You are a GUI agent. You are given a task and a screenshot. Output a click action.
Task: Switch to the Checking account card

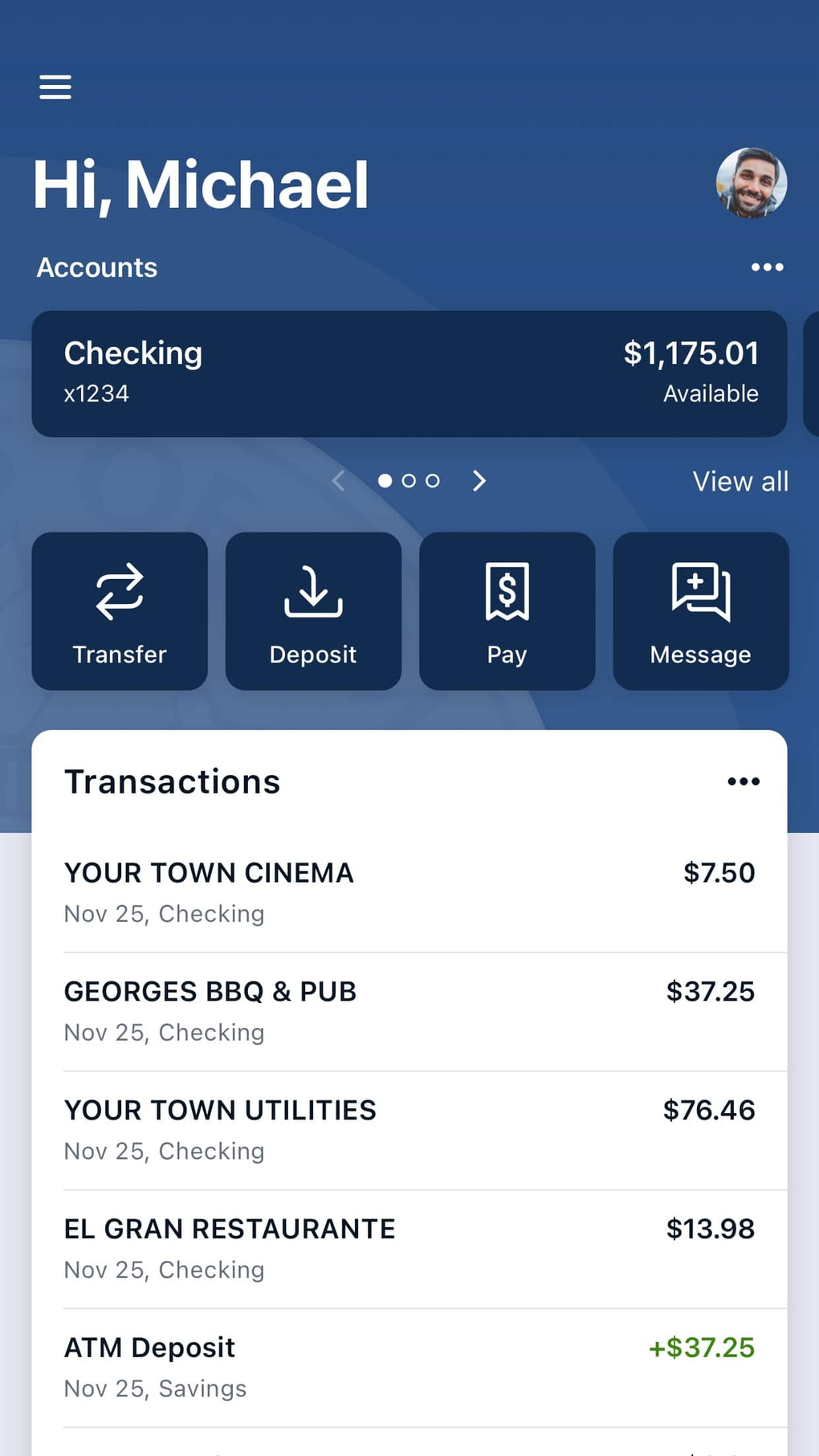coord(409,373)
